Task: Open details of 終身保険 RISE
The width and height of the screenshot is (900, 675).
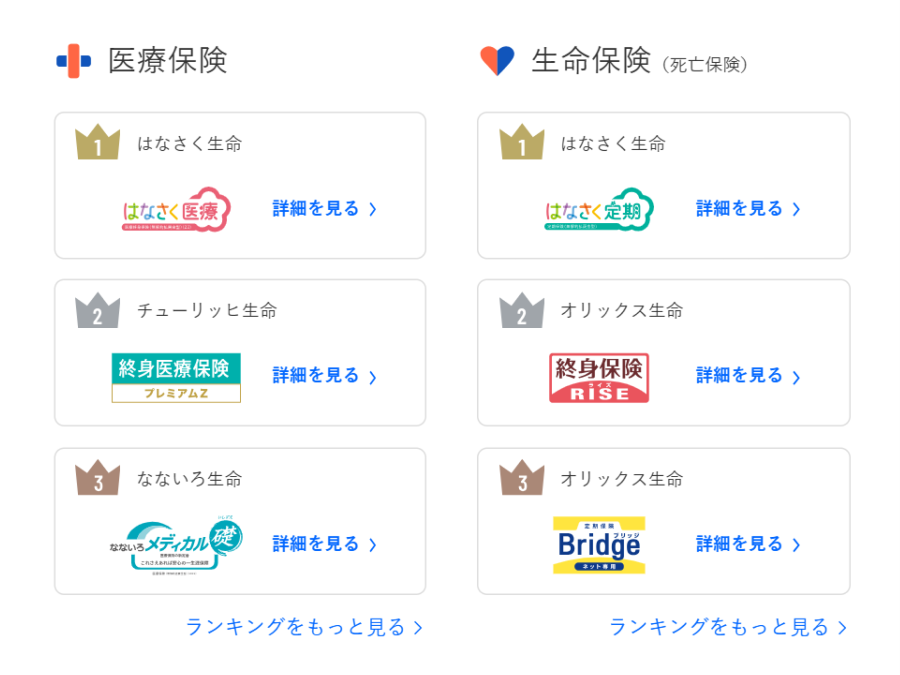Action: (x=748, y=376)
